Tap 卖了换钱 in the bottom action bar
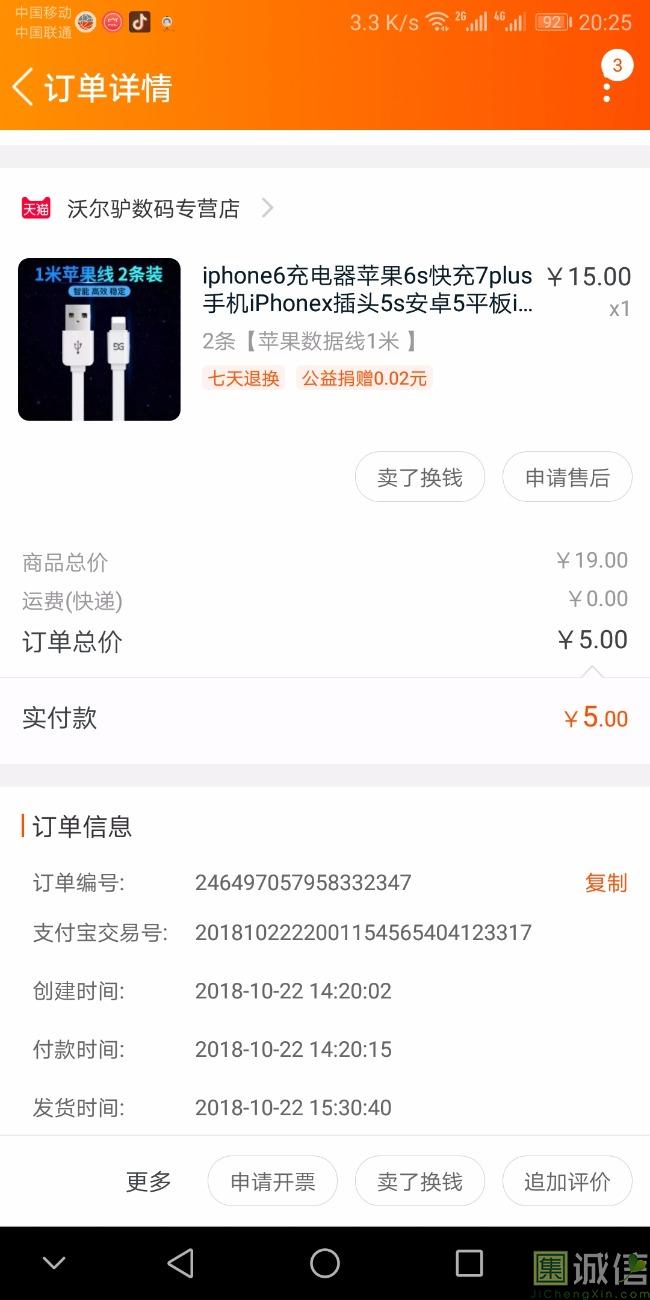 tap(420, 1182)
